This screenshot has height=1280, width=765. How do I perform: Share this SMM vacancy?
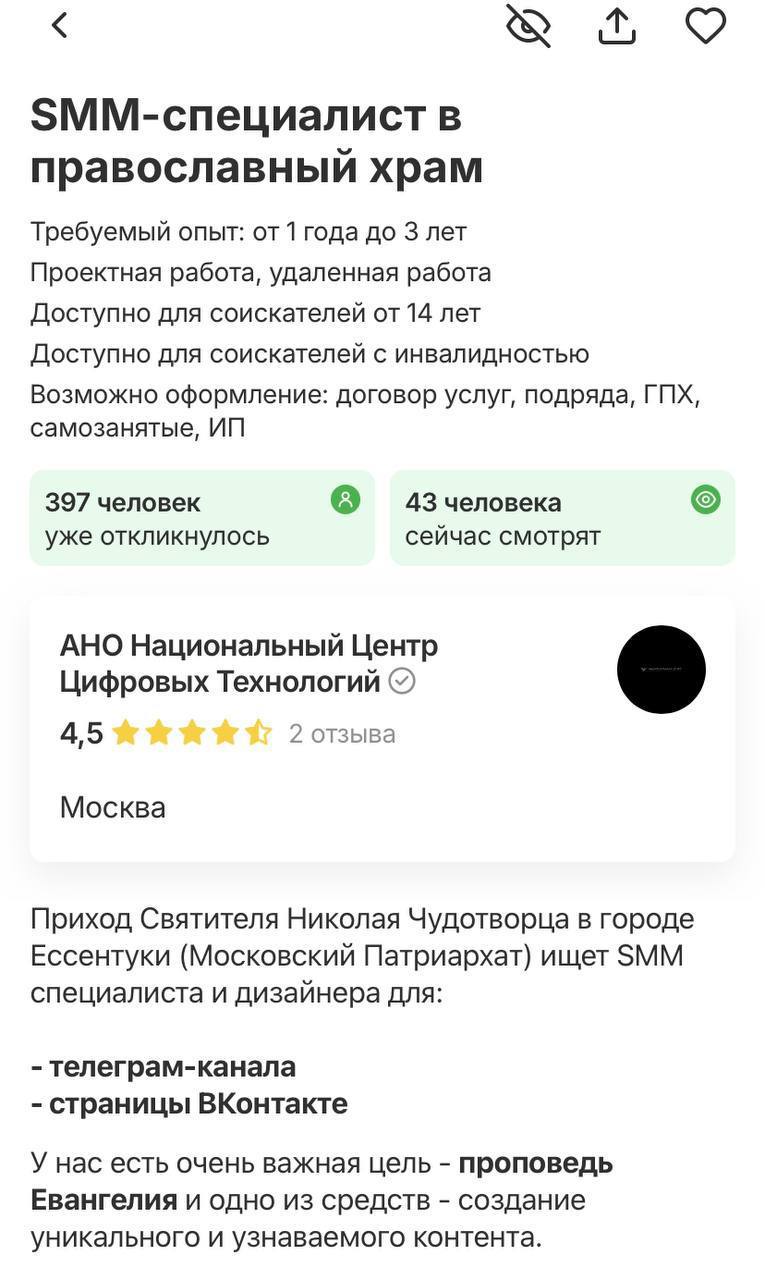(x=617, y=25)
